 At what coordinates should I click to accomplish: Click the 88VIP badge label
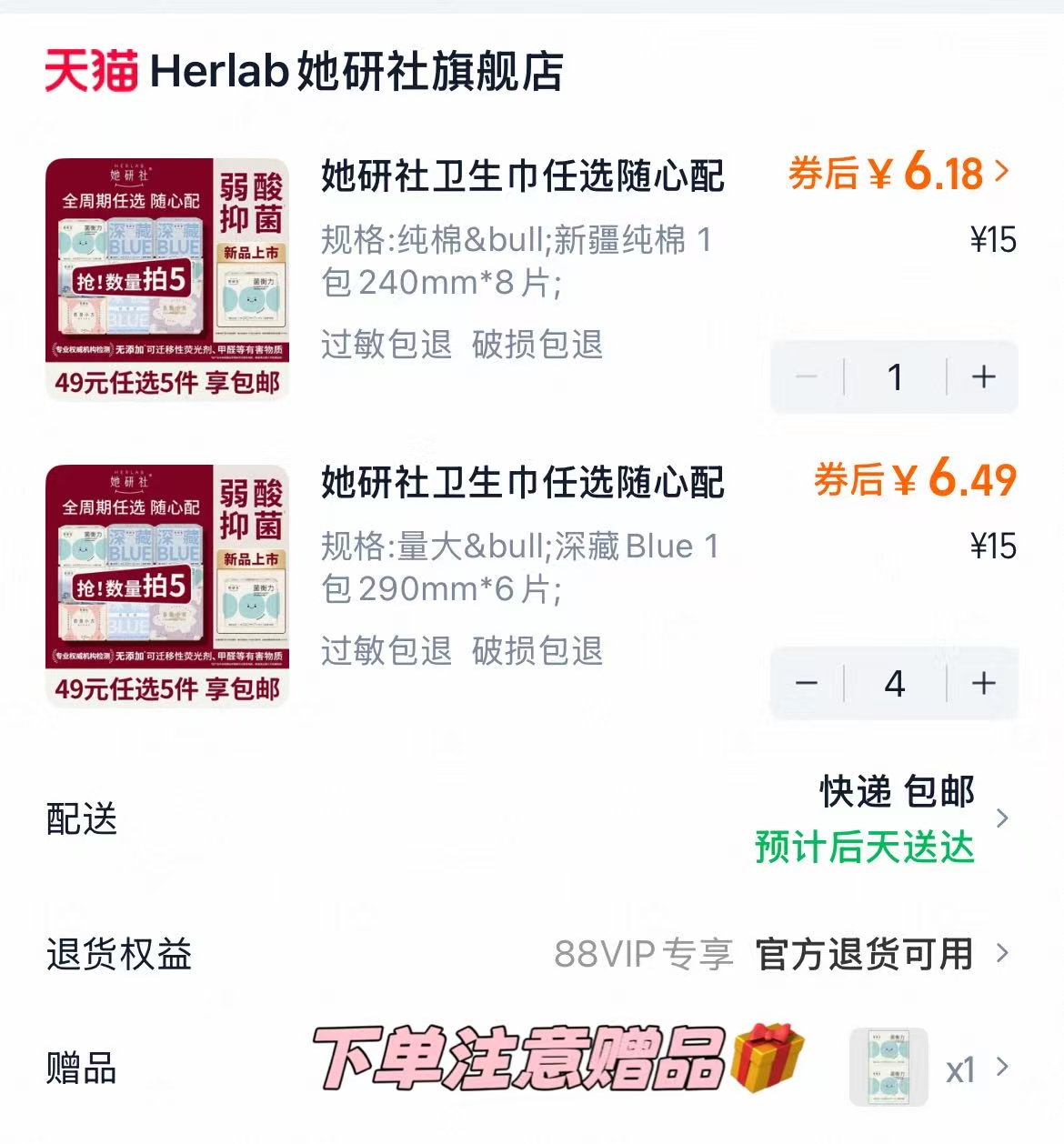click(645, 955)
